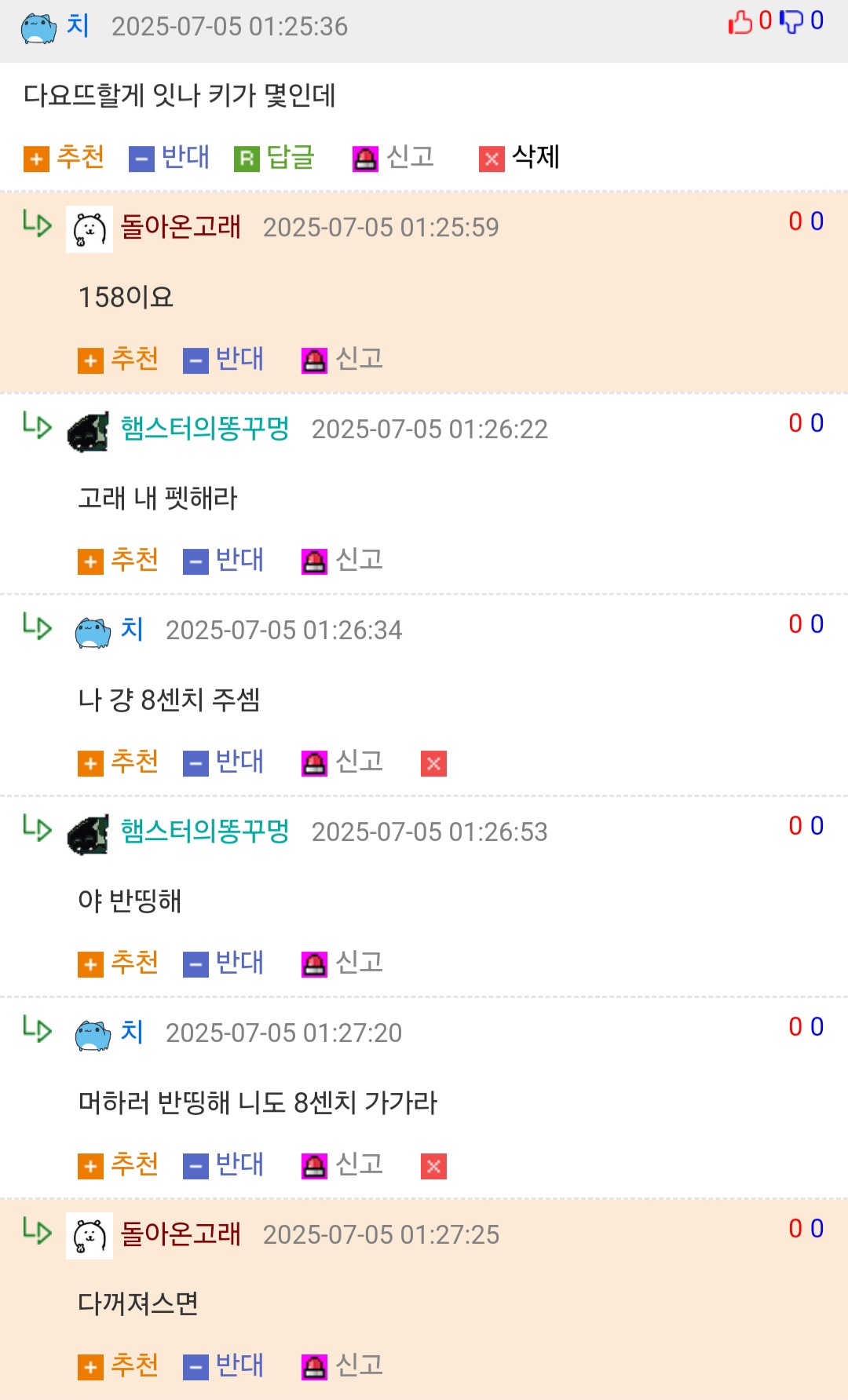Screen dimensions: 848x1400
Task: Recommend the 머하러 반띵해 reply
Action: click(x=119, y=1165)
